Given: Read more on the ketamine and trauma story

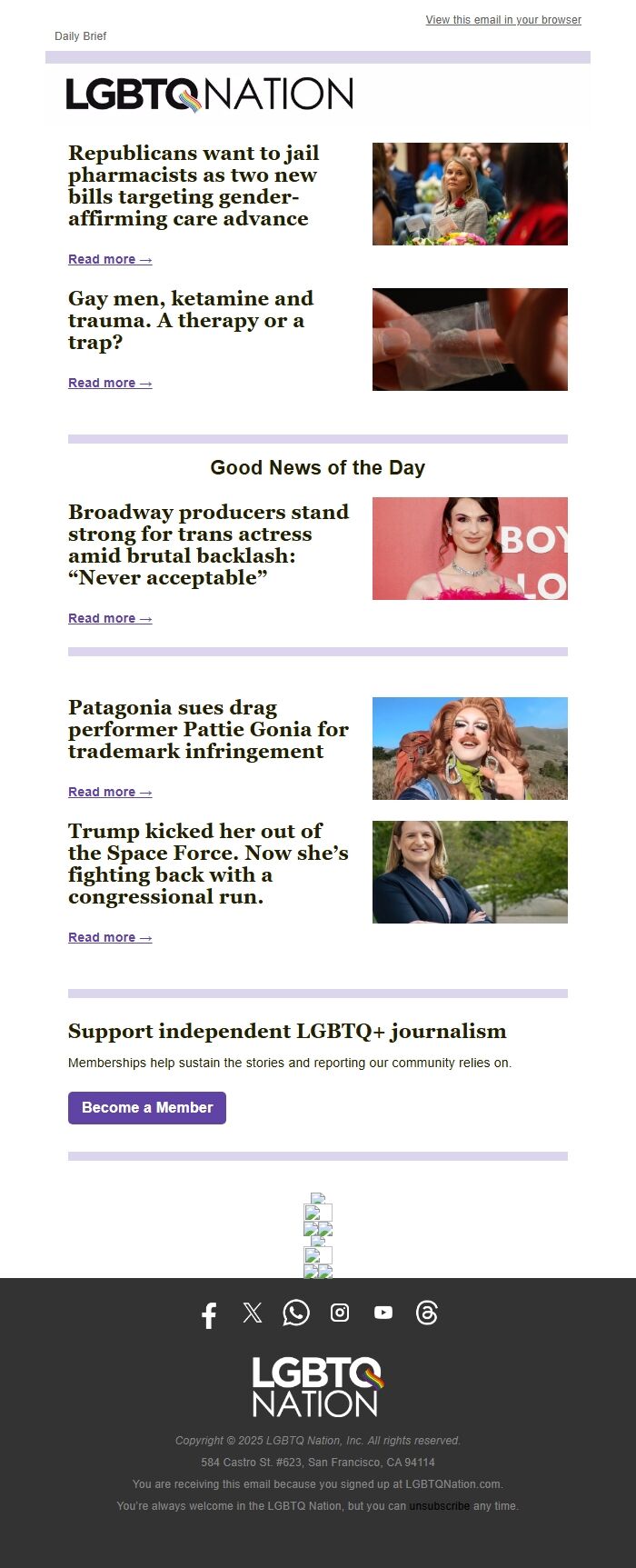Looking at the screenshot, I should 110,384.
